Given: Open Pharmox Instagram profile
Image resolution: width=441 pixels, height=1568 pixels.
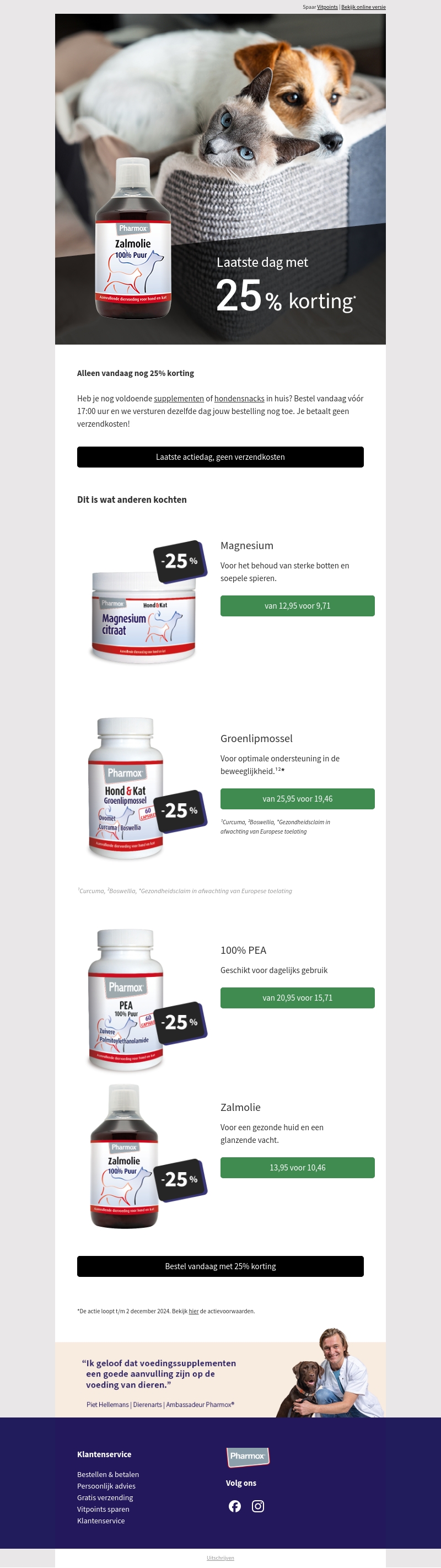Looking at the screenshot, I should pyautogui.click(x=258, y=1506).
